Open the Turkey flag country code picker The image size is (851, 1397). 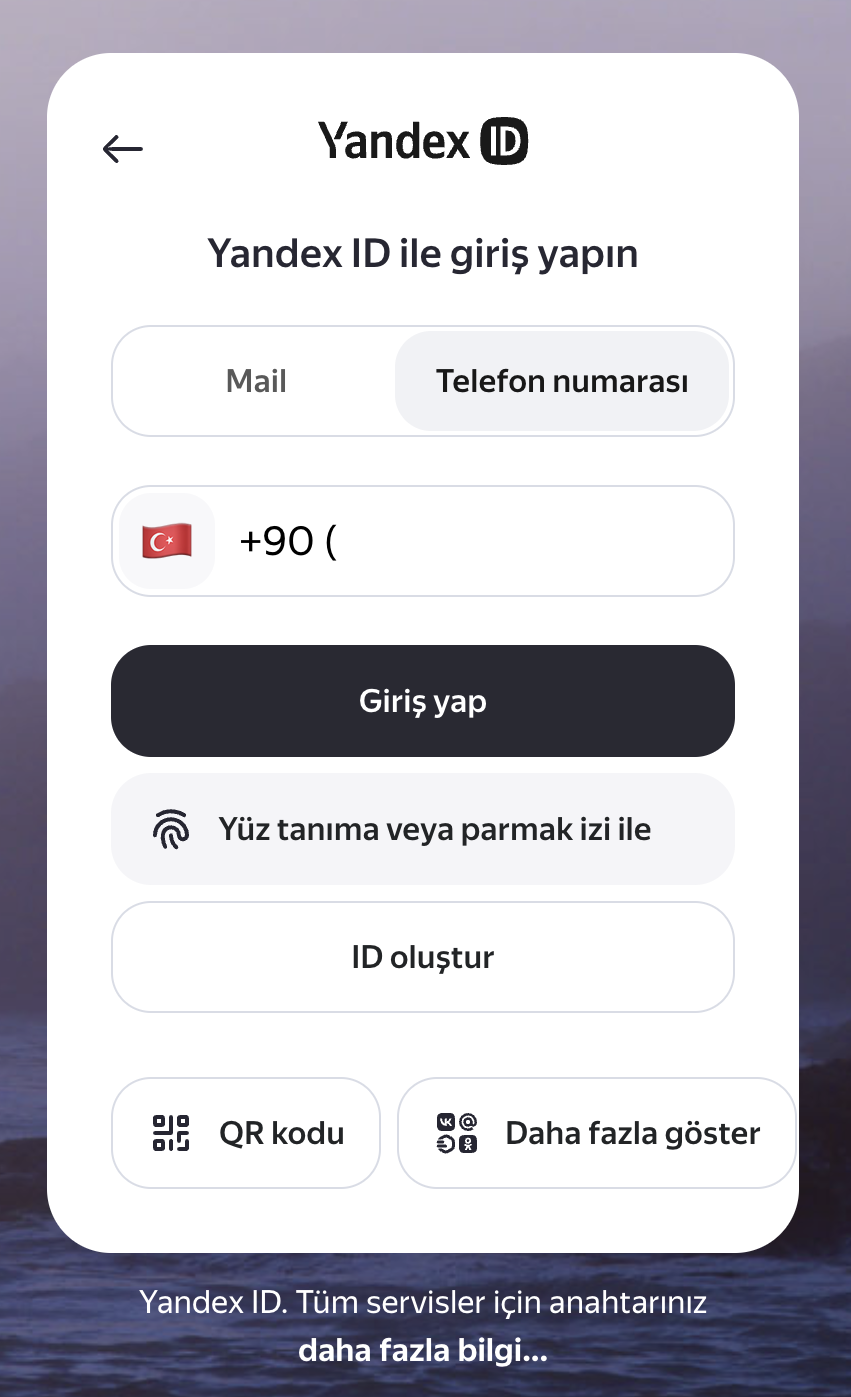click(167, 541)
